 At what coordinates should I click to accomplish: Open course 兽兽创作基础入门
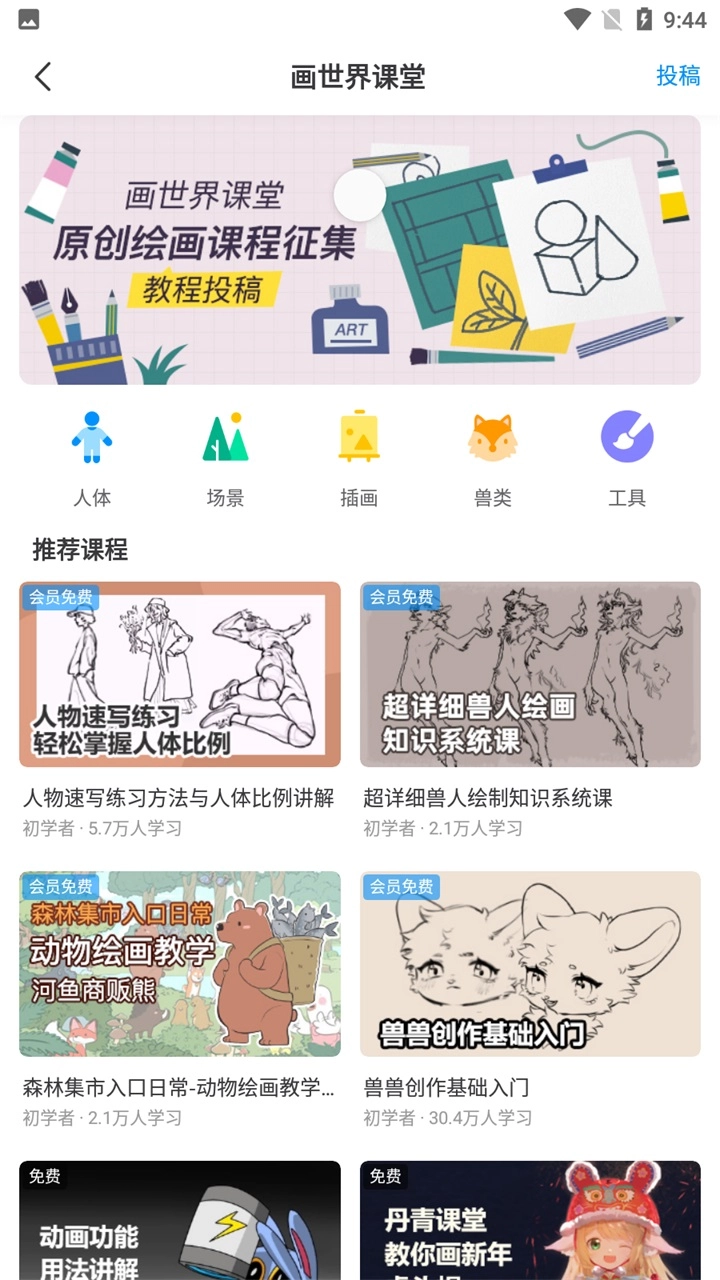click(530, 963)
